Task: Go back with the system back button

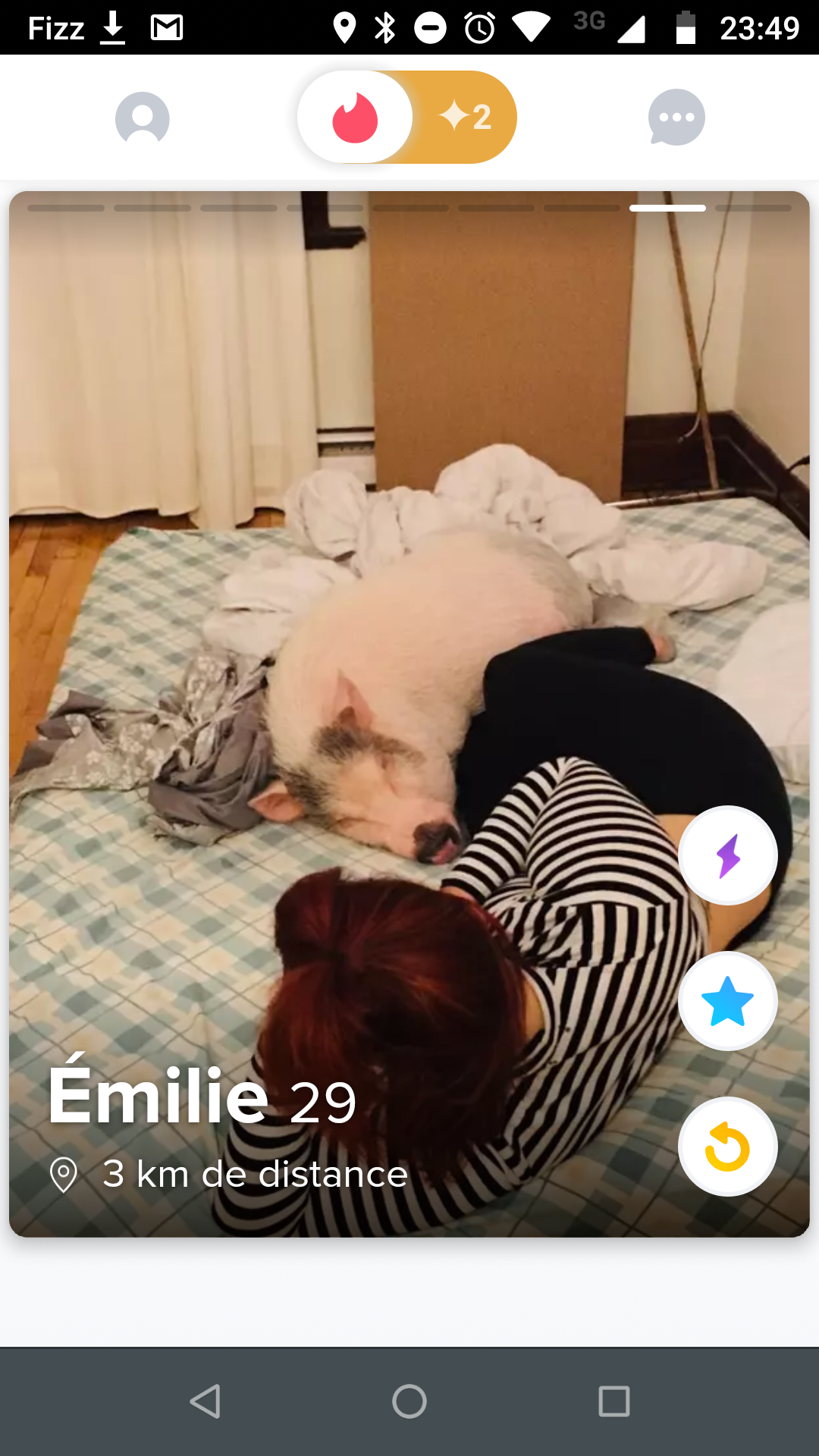Action: (205, 1401)
